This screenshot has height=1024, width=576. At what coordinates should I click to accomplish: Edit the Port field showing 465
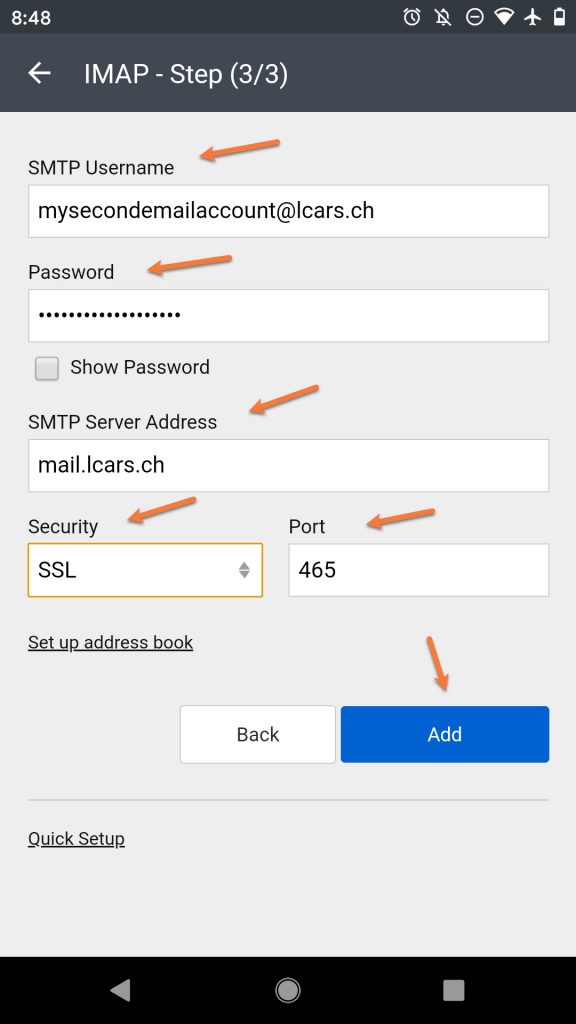419,570
